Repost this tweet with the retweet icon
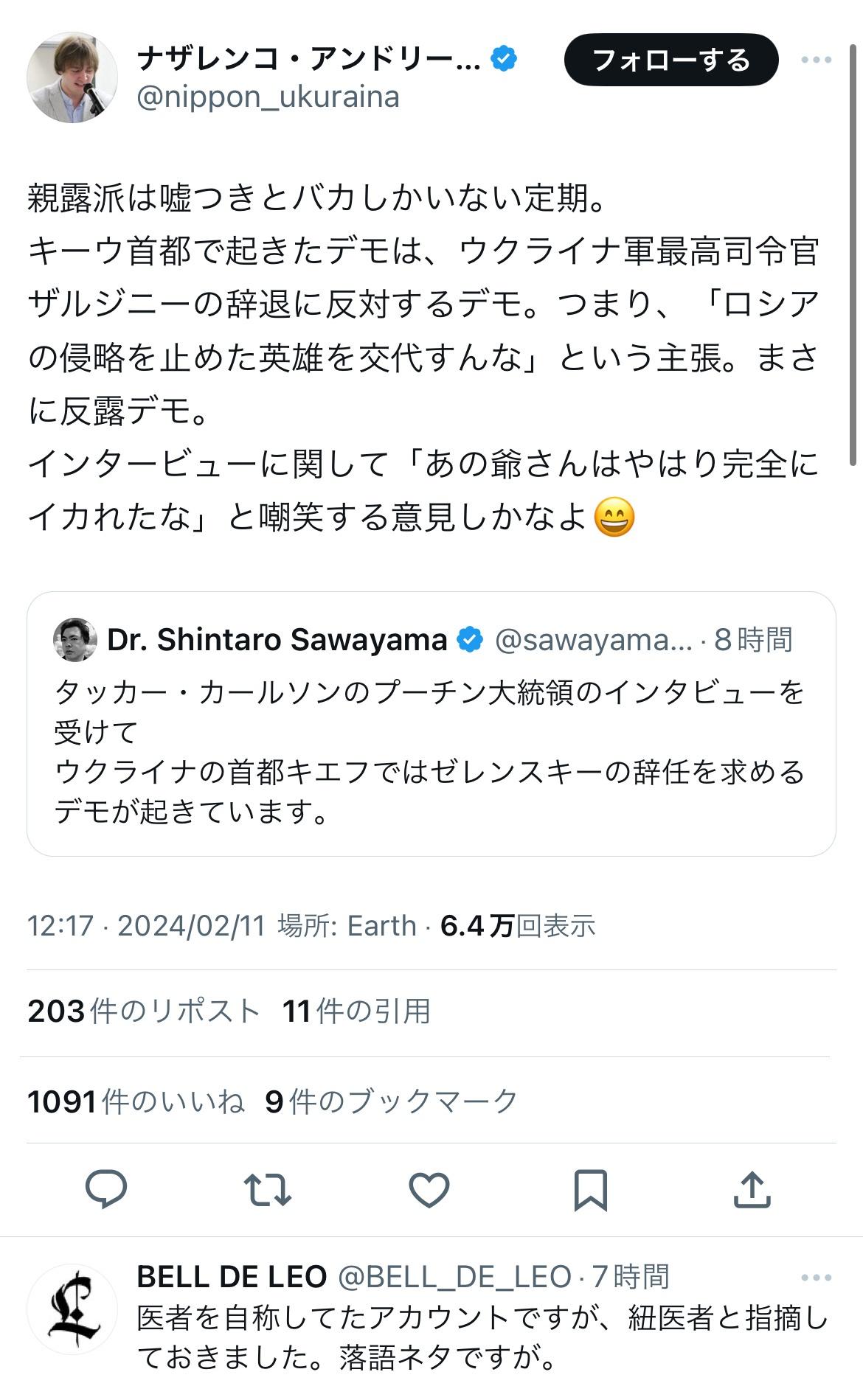 coord(268,1189)
